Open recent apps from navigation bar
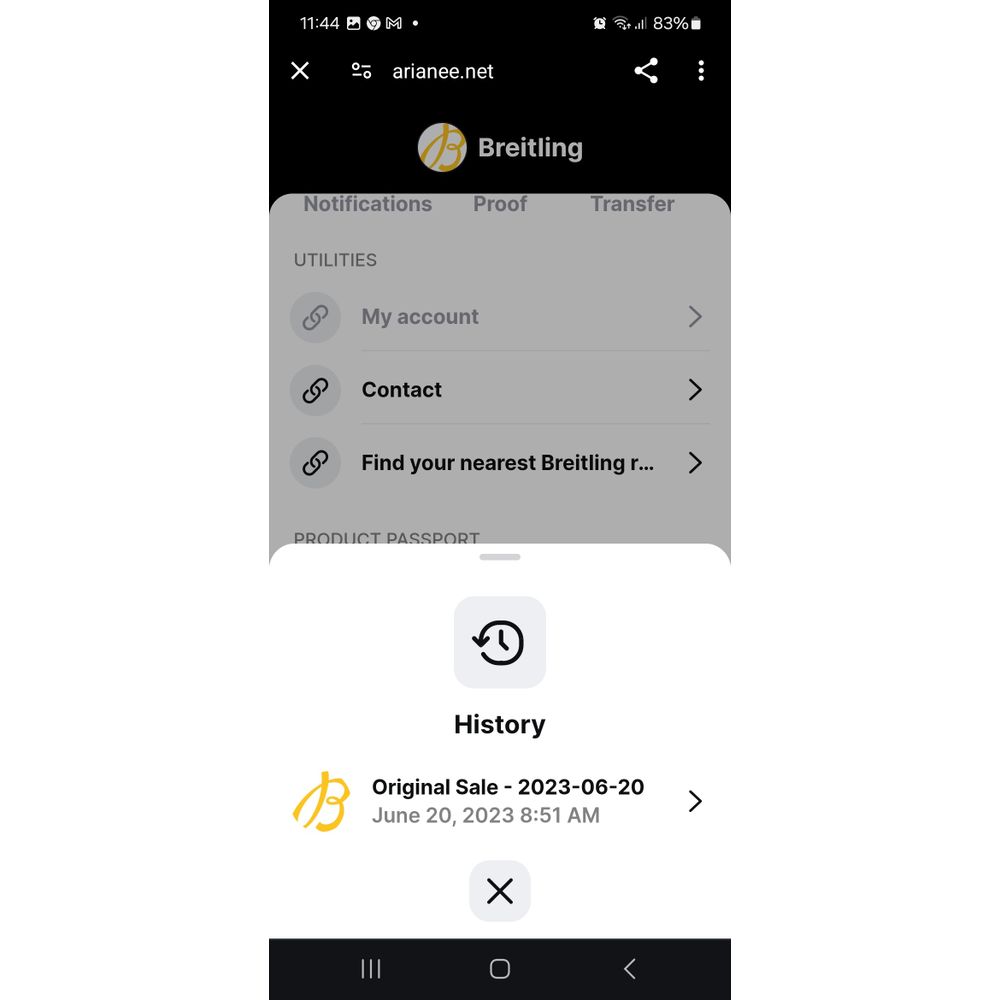The image size is (1000, 1000). tap(371, 968)
